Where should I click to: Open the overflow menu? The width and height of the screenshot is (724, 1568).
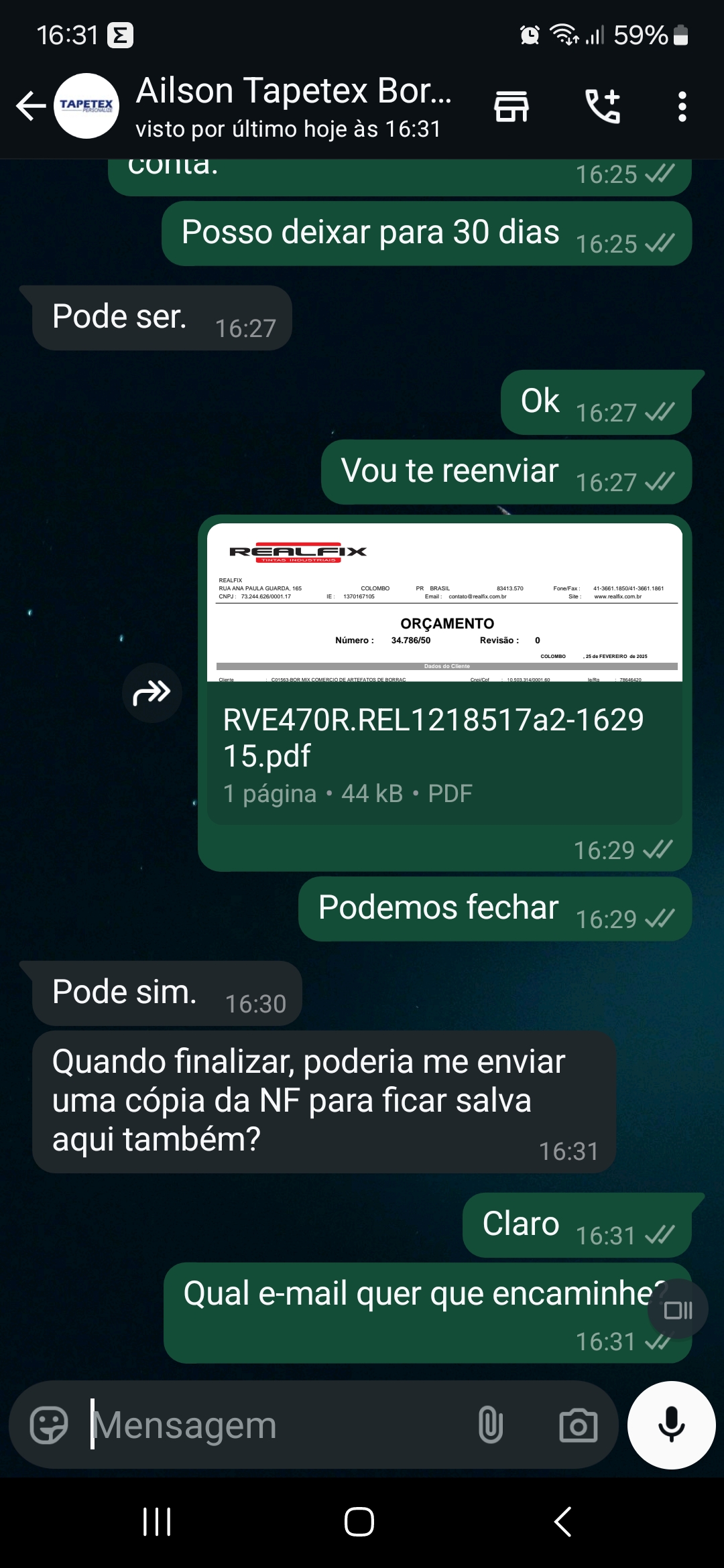click(x=682, y=107)
